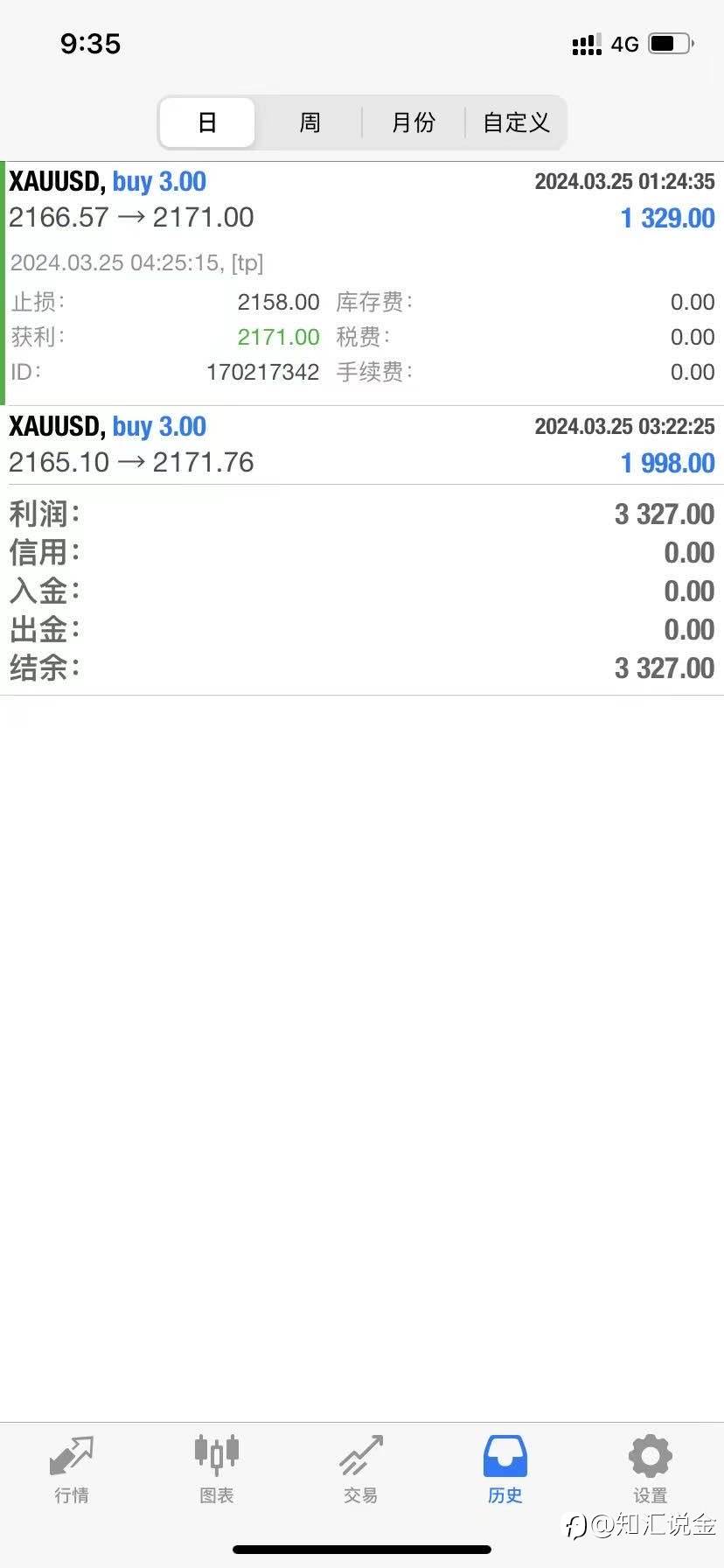Expand the XAUUSD trade with profit 1 998.00
This screenshot has width=724, height=1568.
point(362,444)
